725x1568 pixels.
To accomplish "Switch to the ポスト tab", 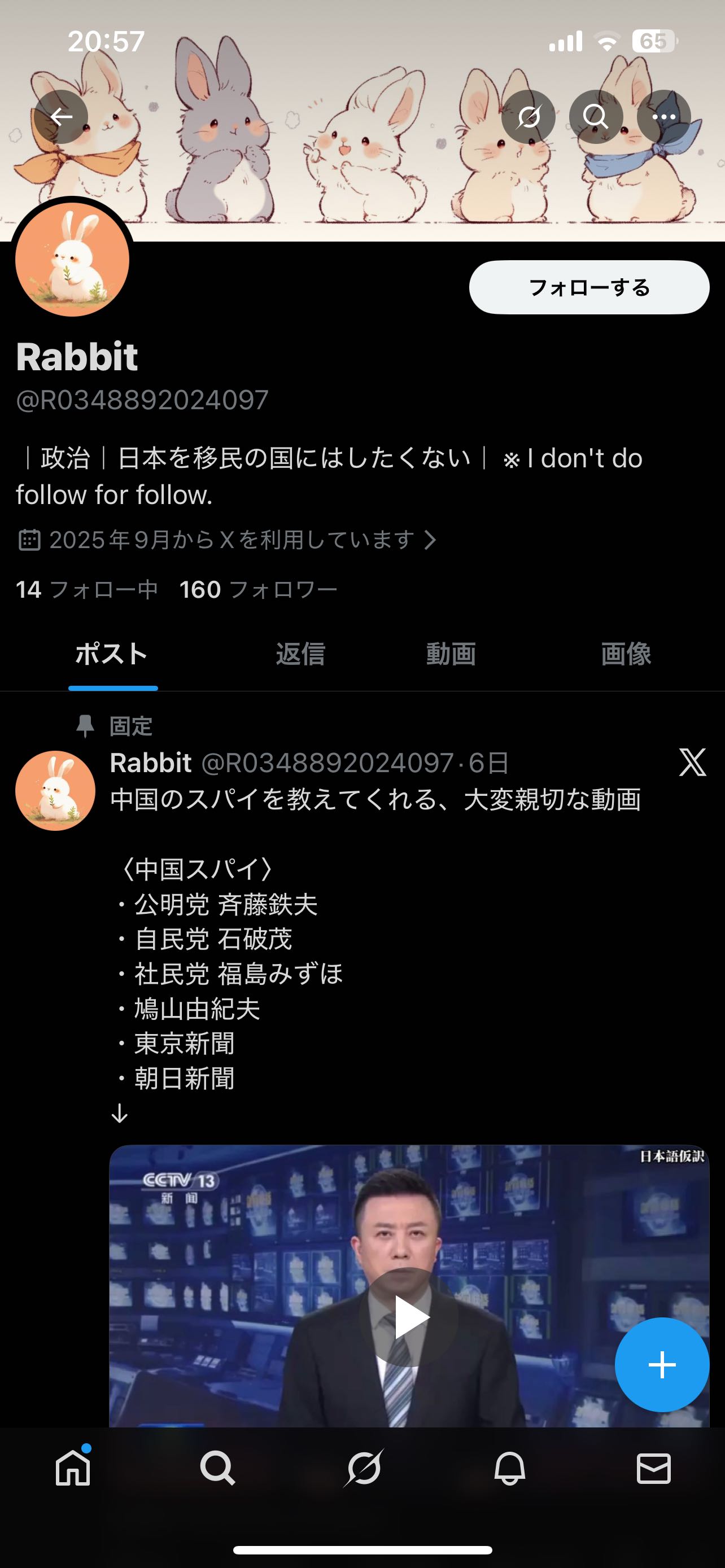I will click(x=112, y=654).
